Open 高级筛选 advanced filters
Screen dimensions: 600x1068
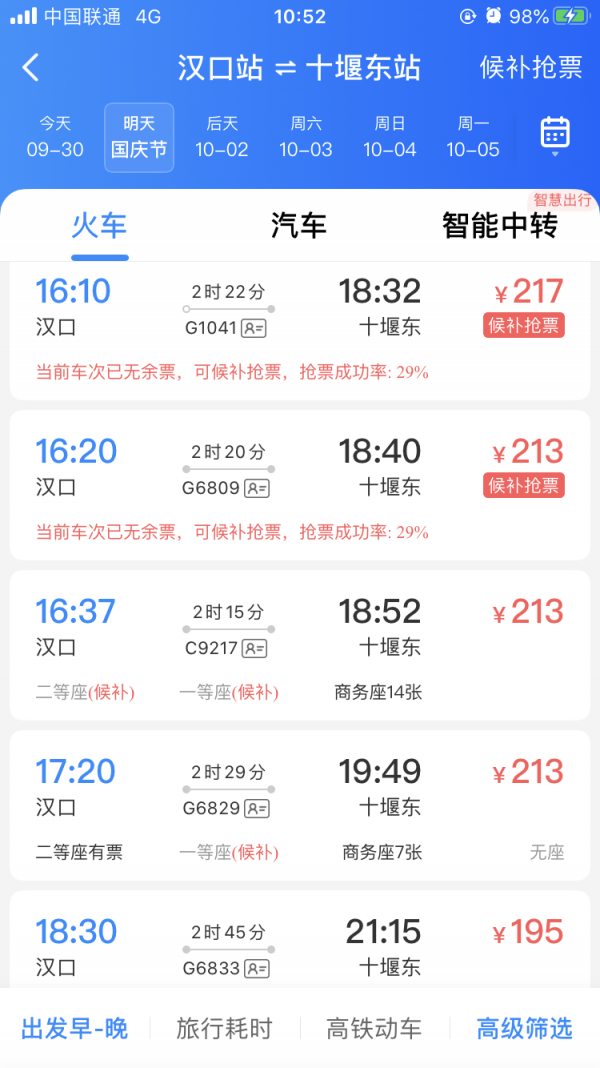524,1028
